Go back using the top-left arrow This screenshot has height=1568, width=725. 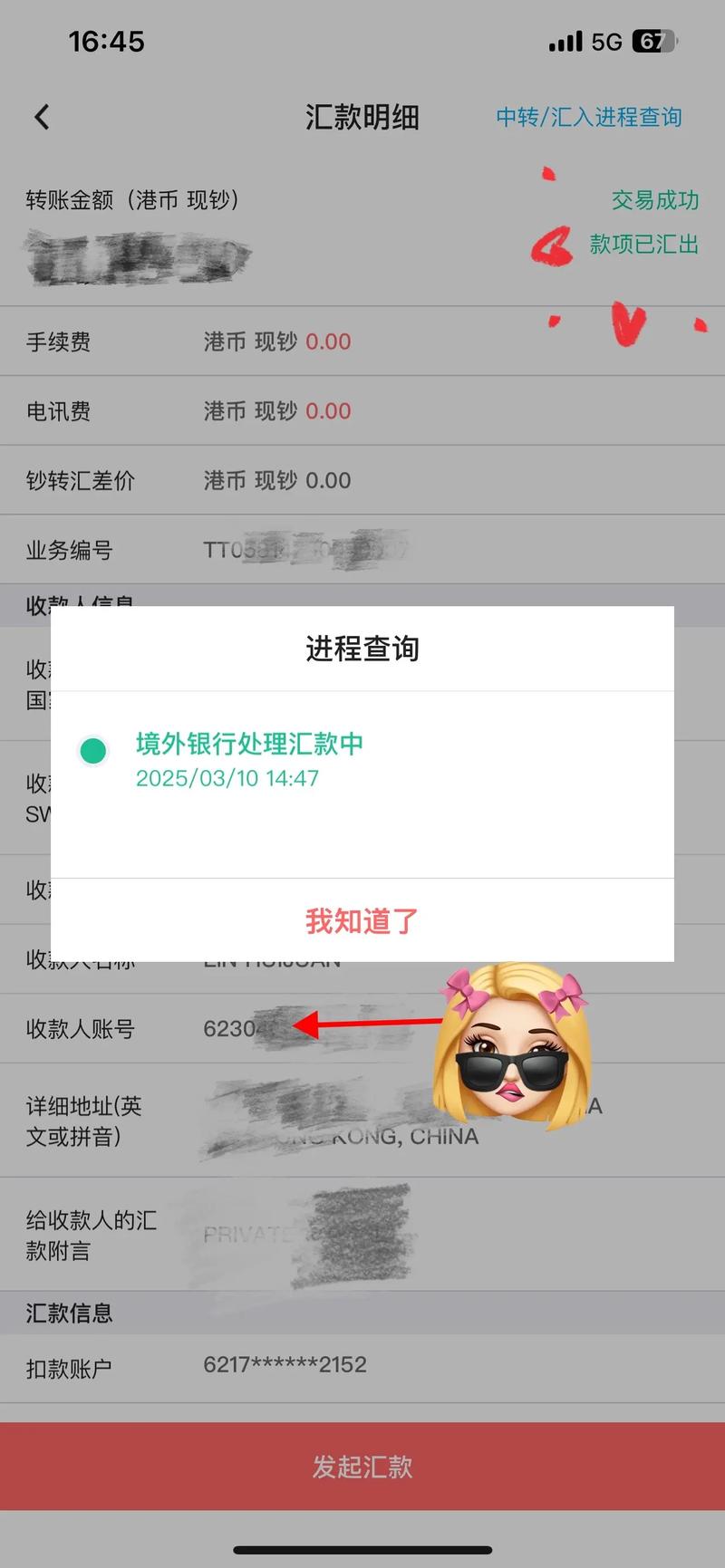coord(42,117)
